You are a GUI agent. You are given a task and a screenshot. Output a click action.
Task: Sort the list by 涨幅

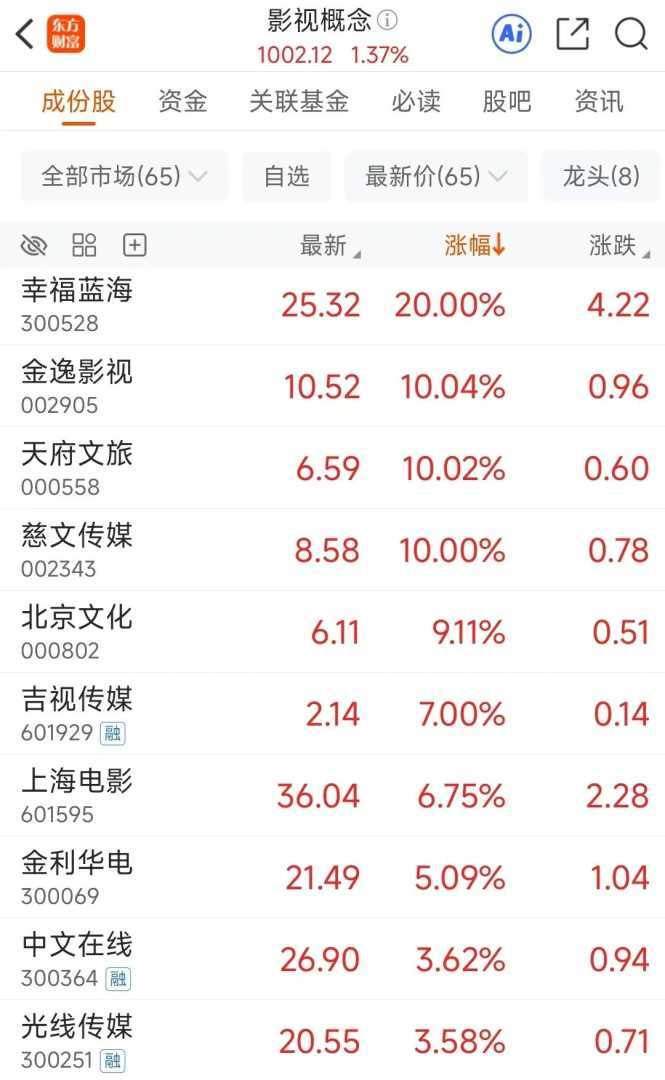coord(475,245)
